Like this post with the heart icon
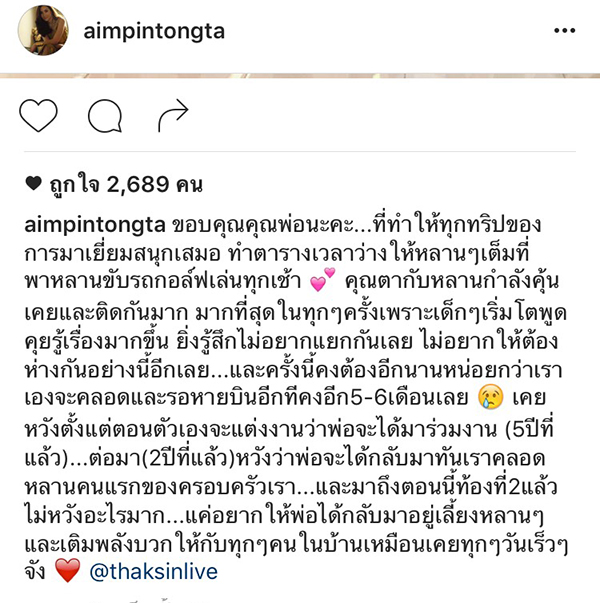The width and height of the screenshot is (600, 603). point(39,117)
